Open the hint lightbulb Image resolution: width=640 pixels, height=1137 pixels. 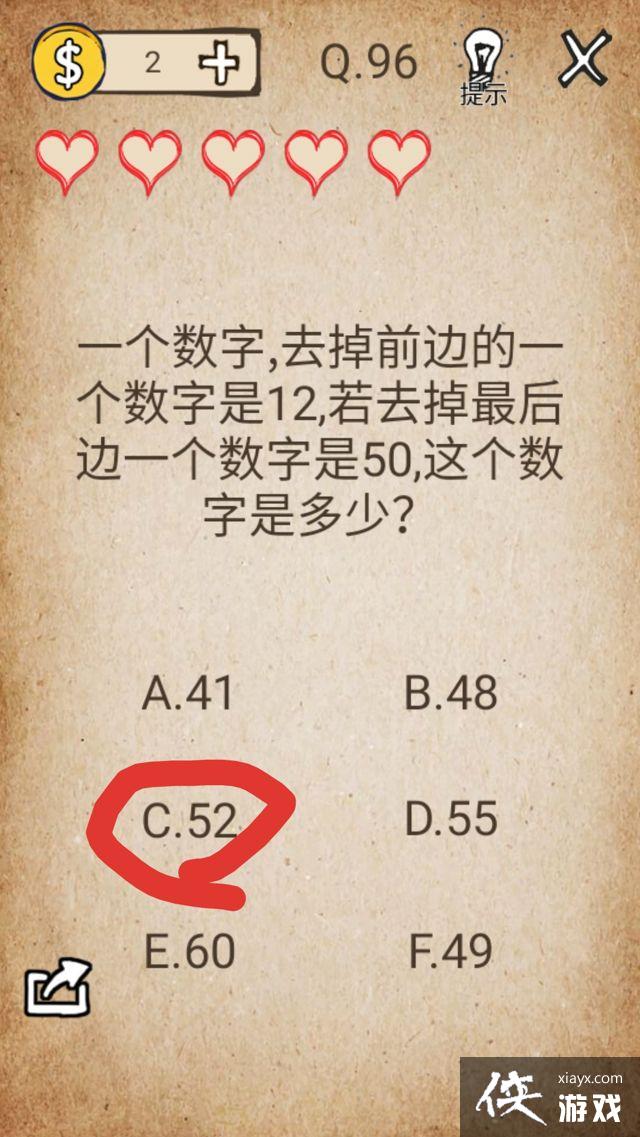coord(484,65)
